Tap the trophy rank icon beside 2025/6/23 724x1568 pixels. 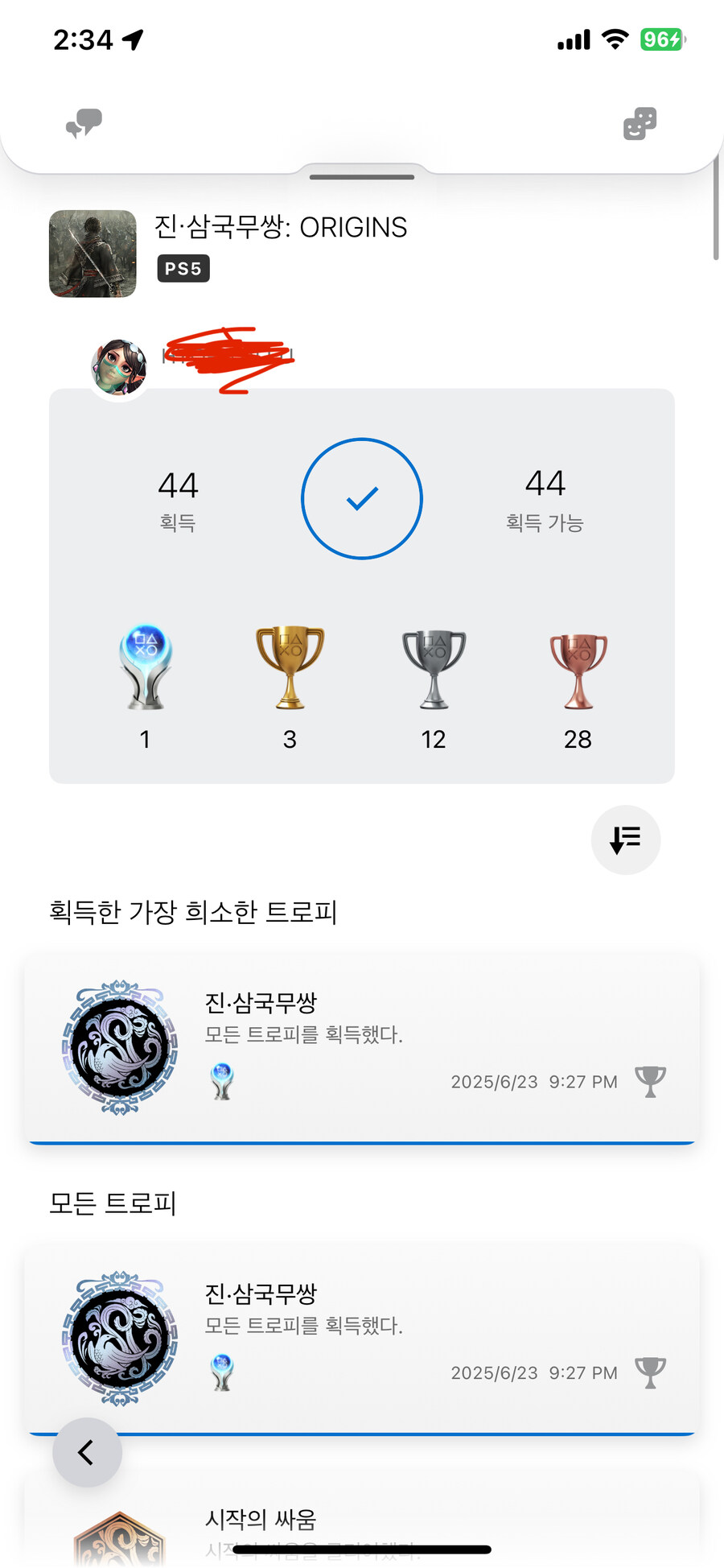click(648, 1082)
